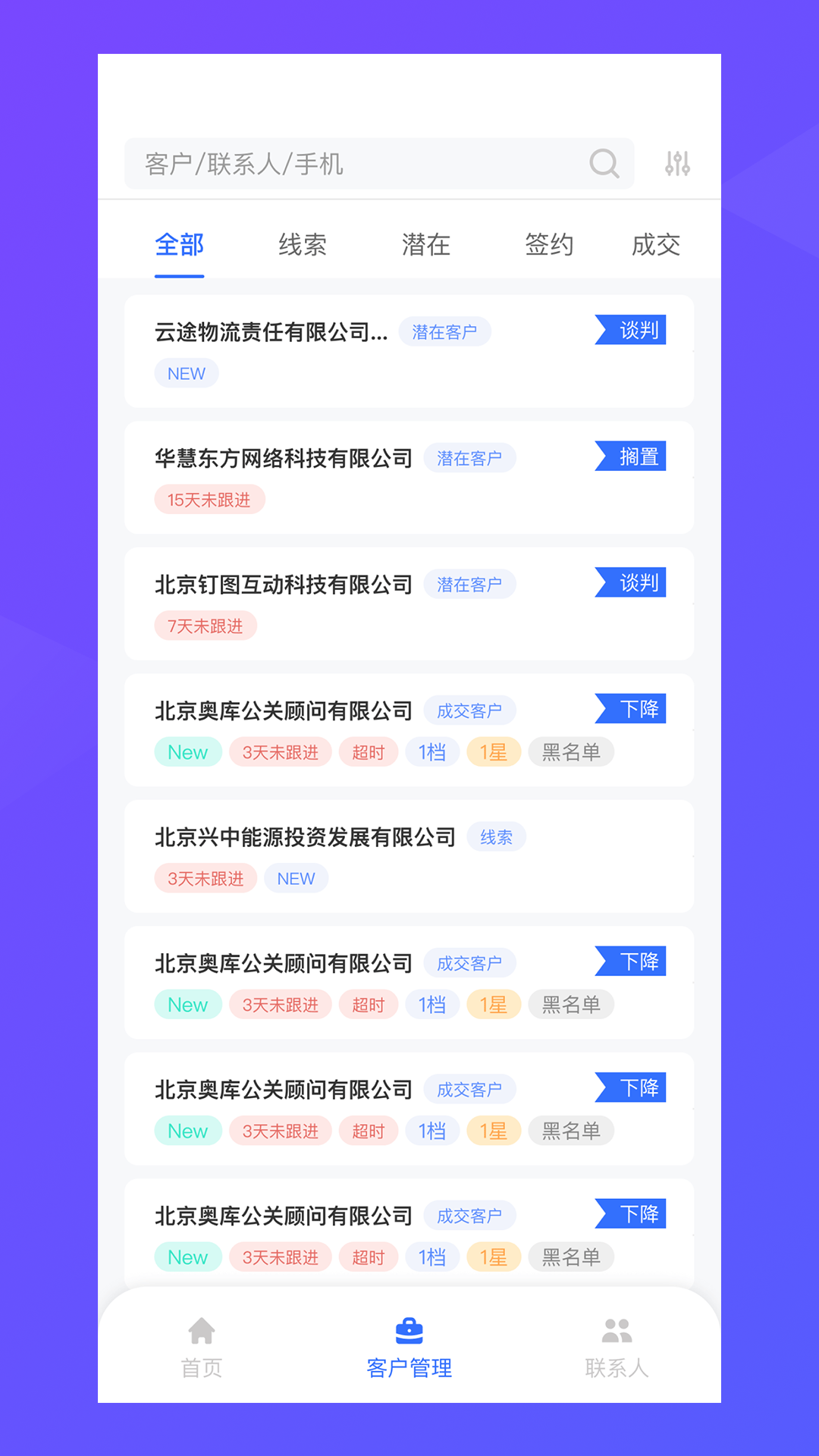Viewport: 819px width, 1456px height.
Task: Toggle the 超时 tag on 北京奥库 card
Action: point(369,752)
